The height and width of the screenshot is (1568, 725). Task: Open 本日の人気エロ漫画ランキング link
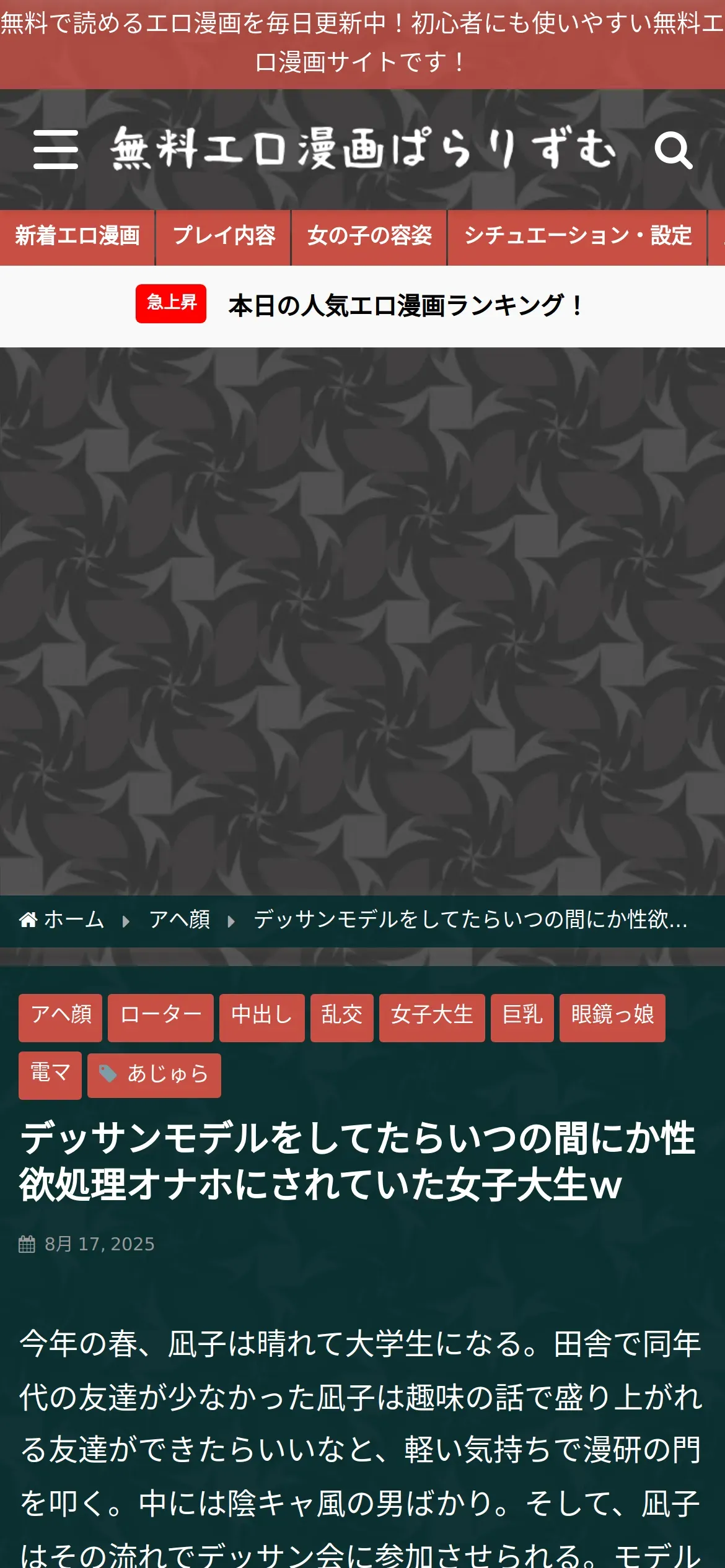pos(405,305)
